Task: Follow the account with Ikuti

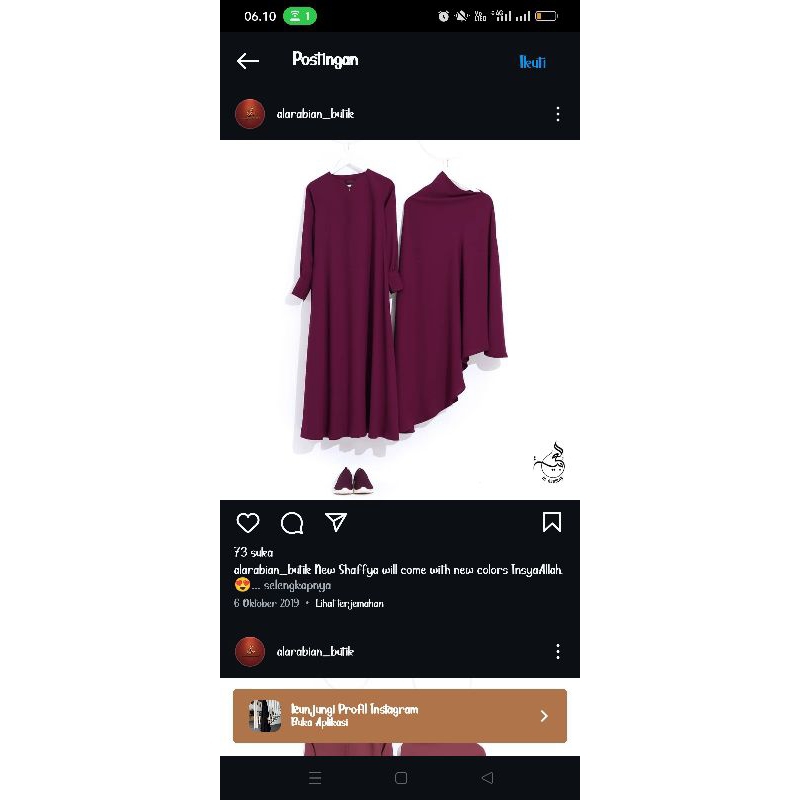Action: coord(532,62)
